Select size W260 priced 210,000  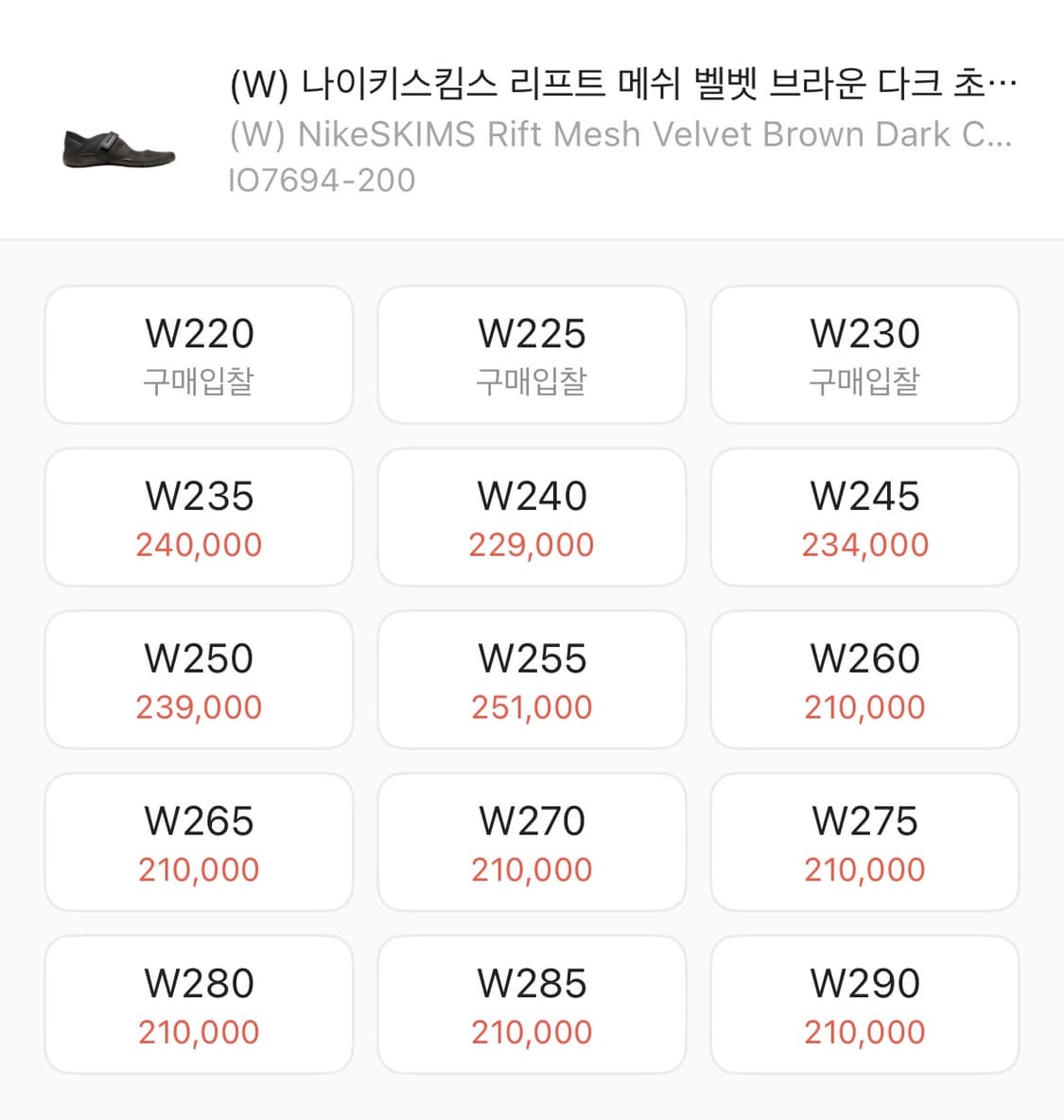(864, 679)
